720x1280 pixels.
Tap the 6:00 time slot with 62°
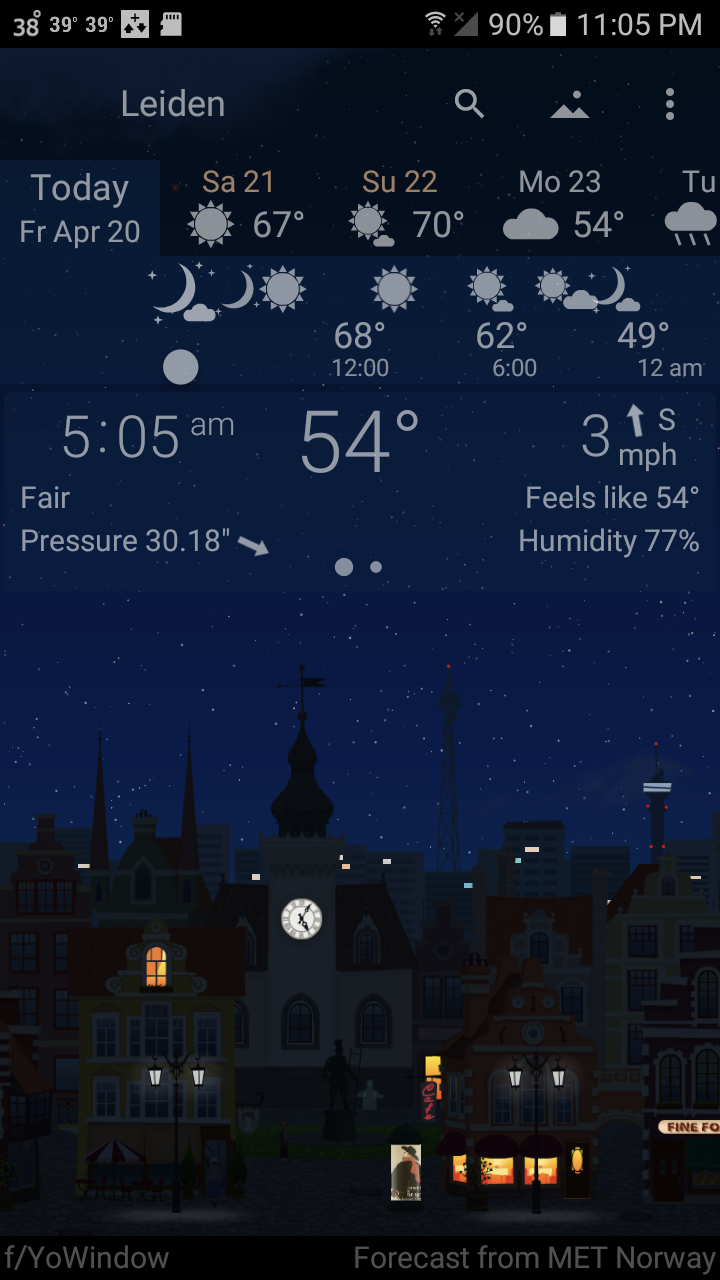[x=514, y=345]
